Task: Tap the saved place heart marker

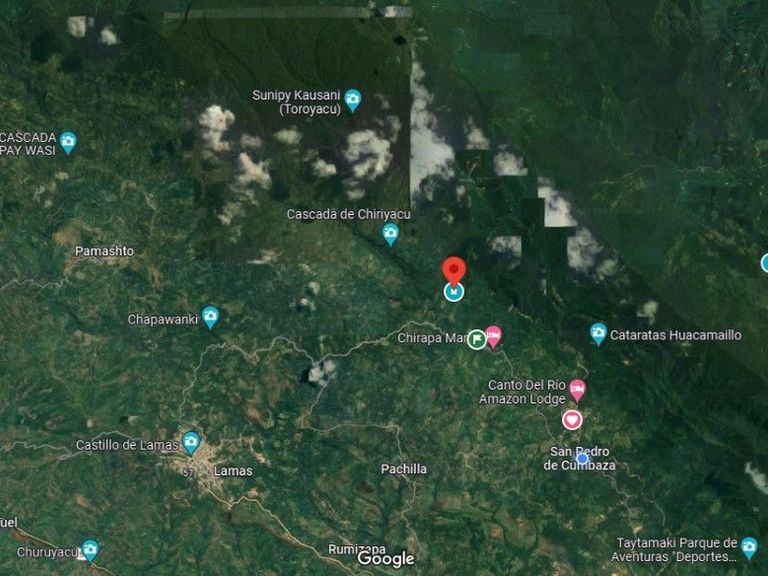Action: coord(572,420)
